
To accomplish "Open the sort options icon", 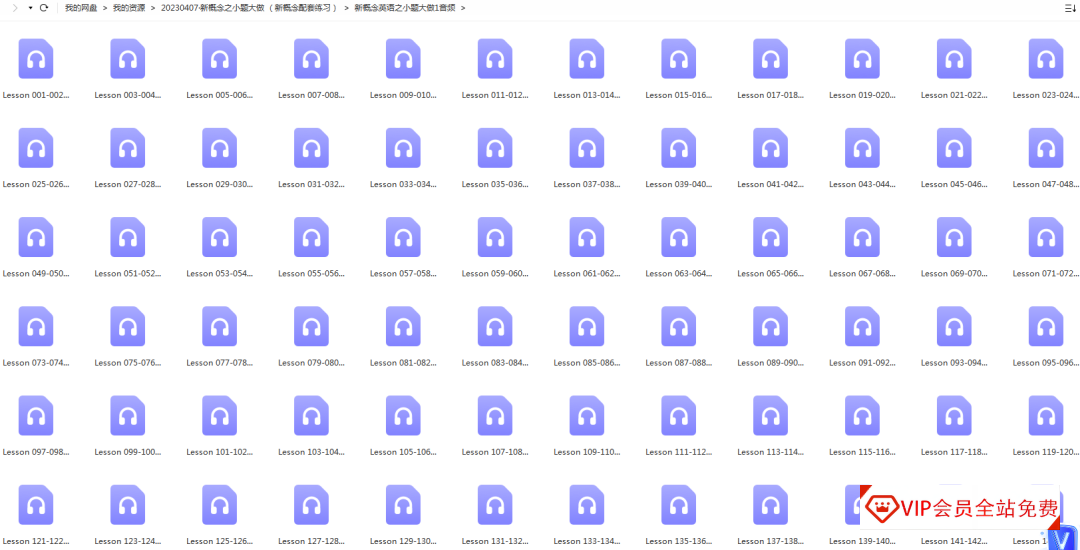I will coord(1070,7).
